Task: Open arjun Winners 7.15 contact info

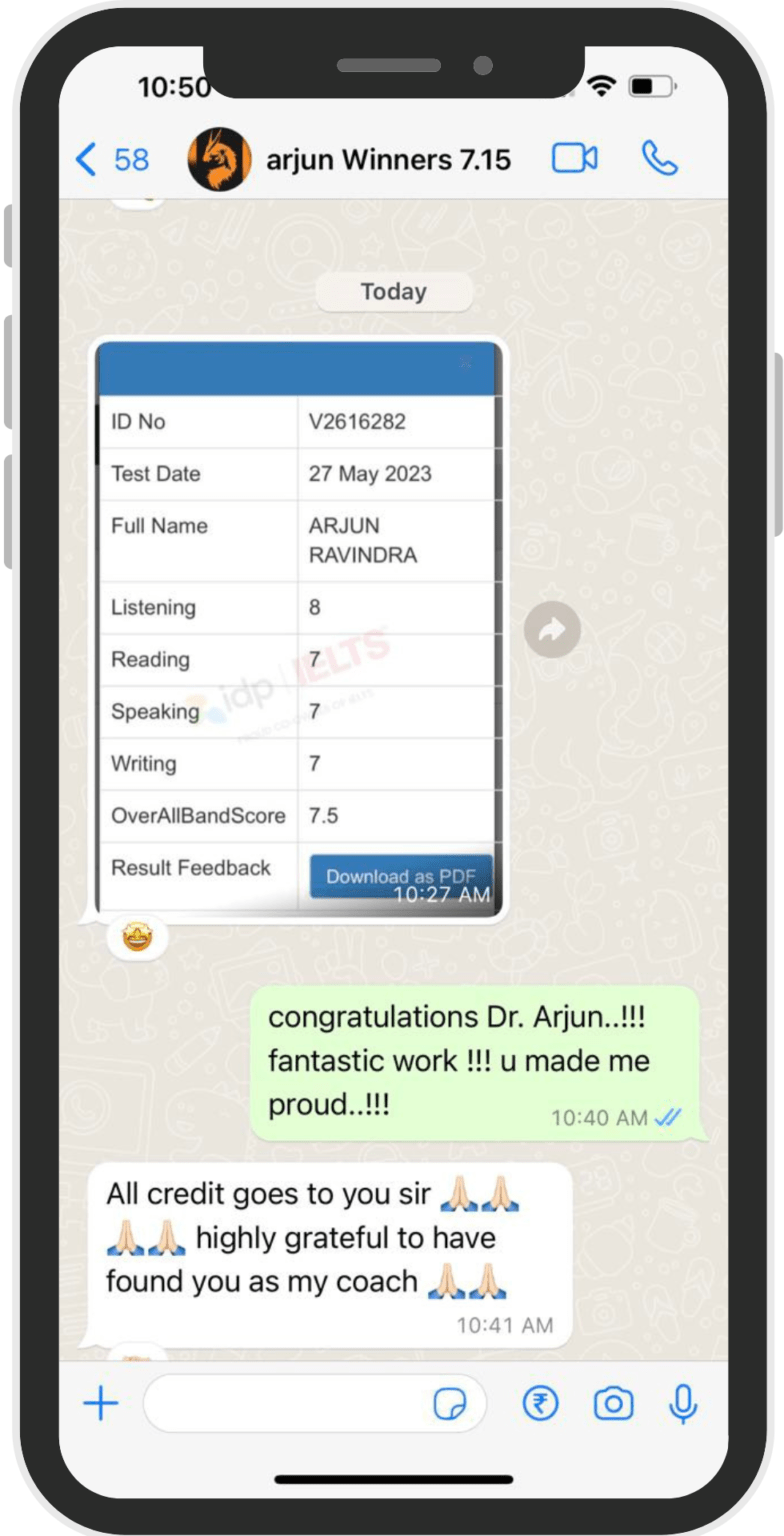Action: 388,159
